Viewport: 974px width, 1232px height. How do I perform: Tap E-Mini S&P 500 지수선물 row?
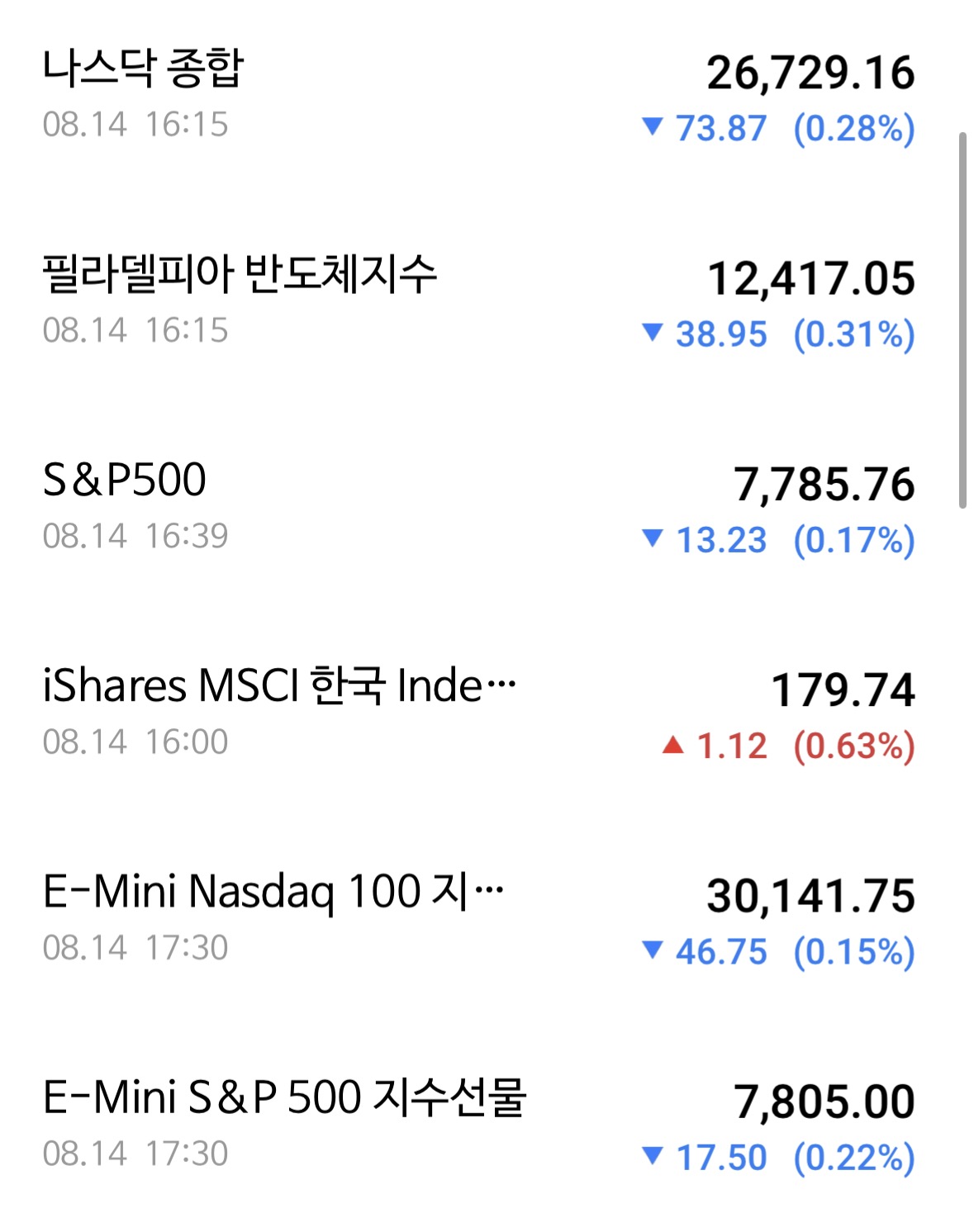(x=478, y=1125)
